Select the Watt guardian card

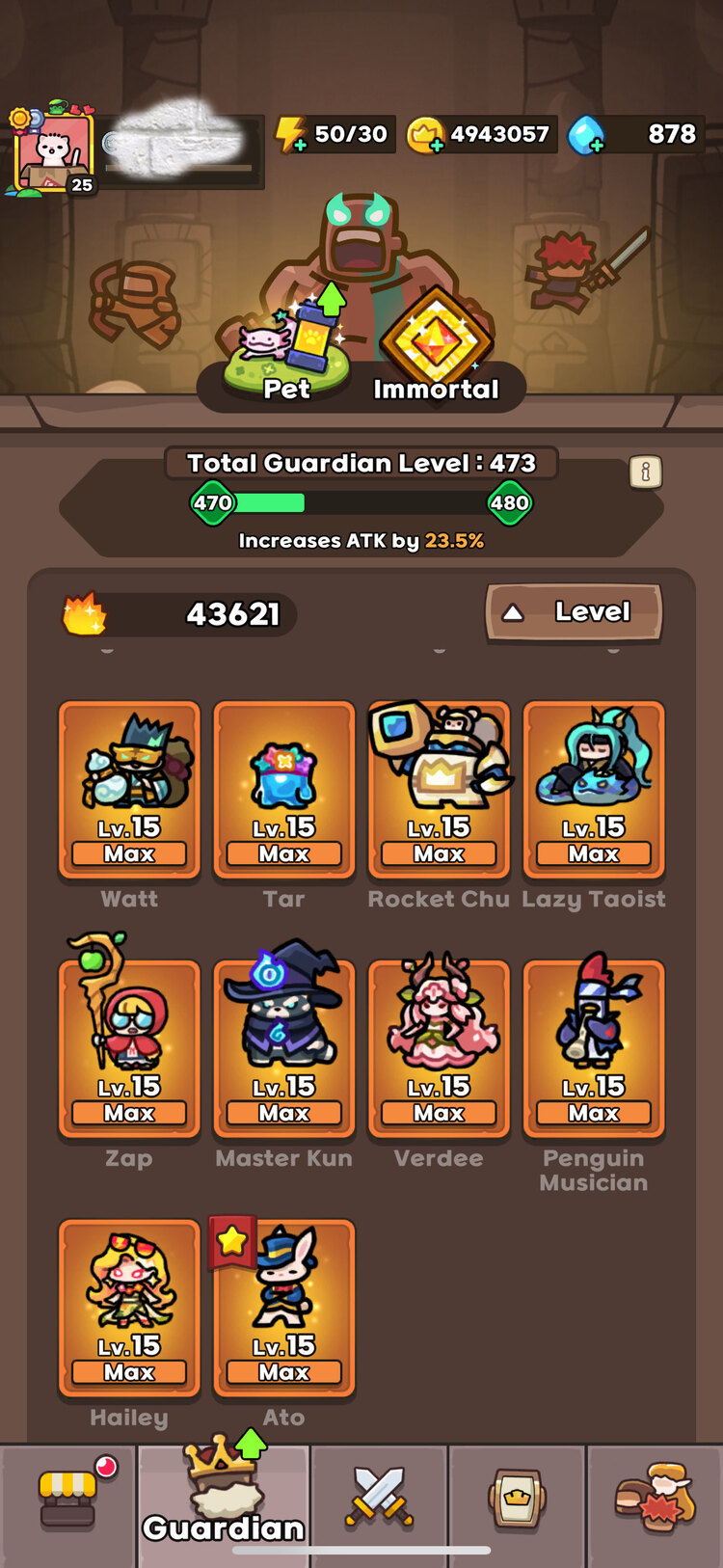tap(129, 790)
